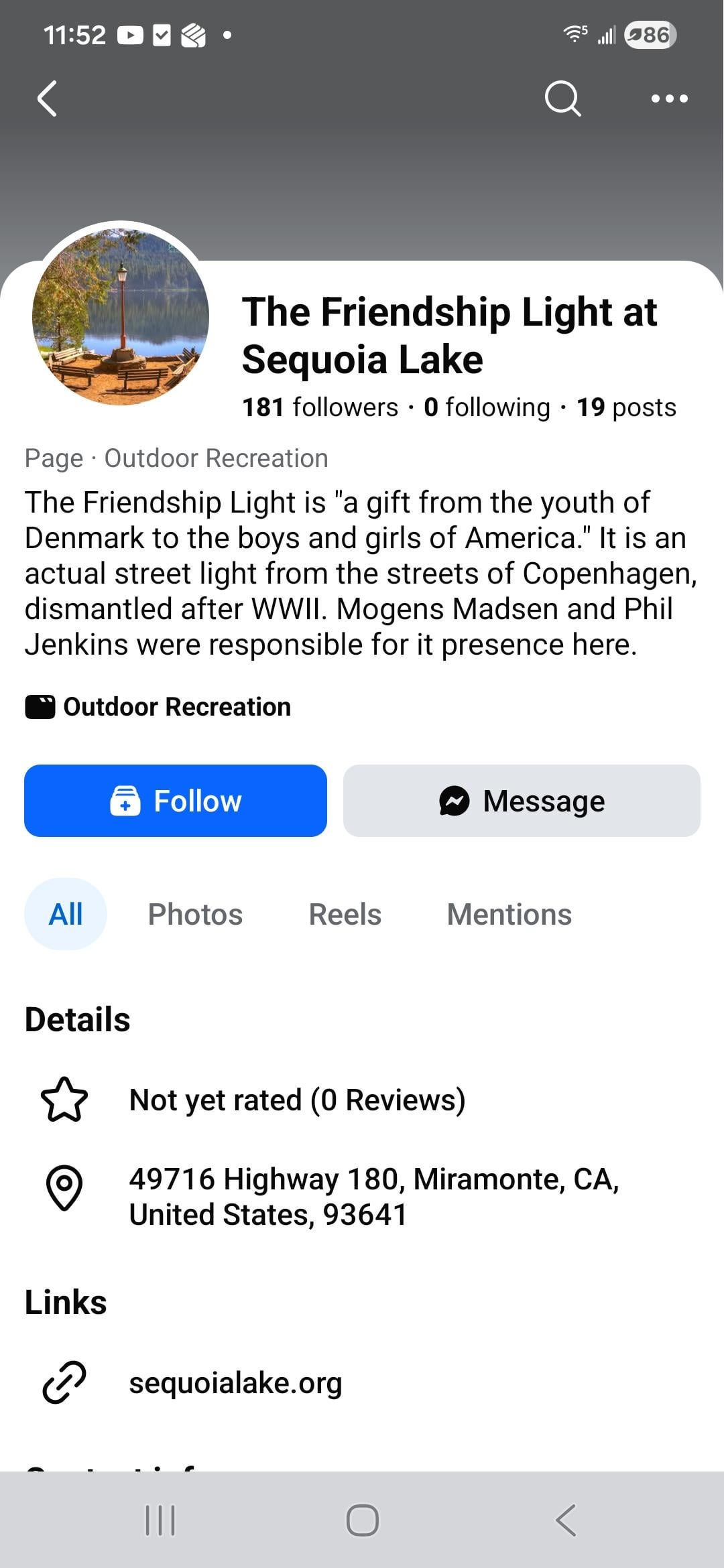Message the page via Messenger
This screenshot has height=1568, width=724.
(x=522, y=801)
